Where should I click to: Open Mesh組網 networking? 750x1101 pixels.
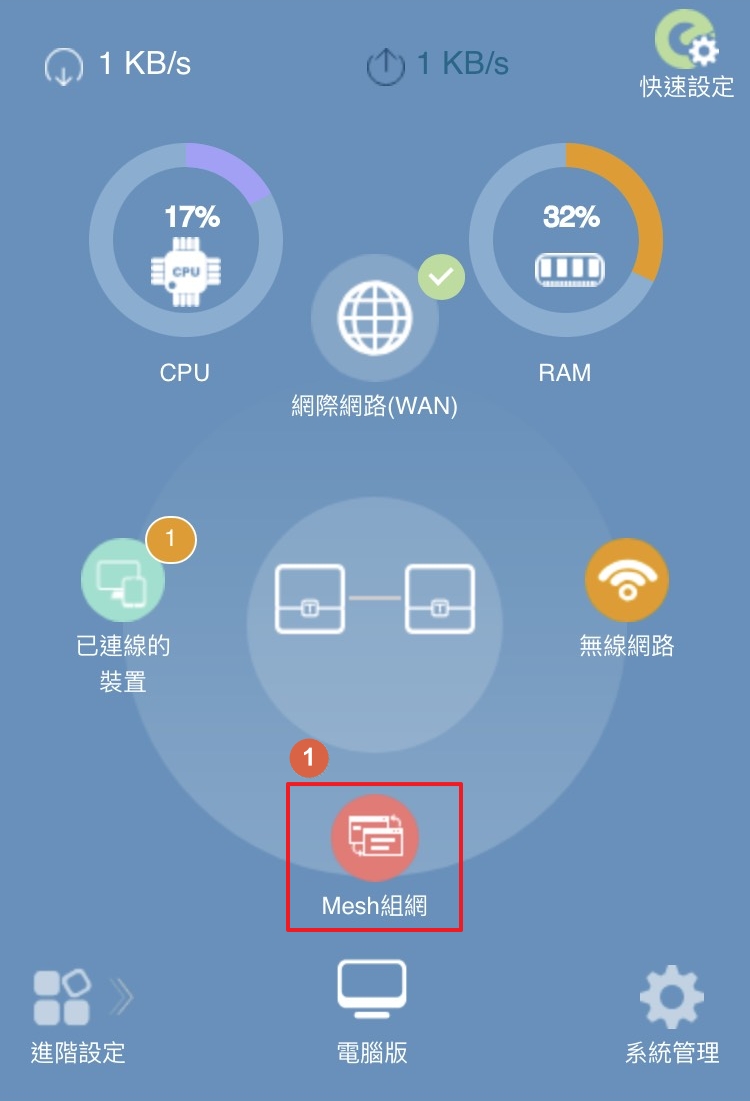pos(375,840)
